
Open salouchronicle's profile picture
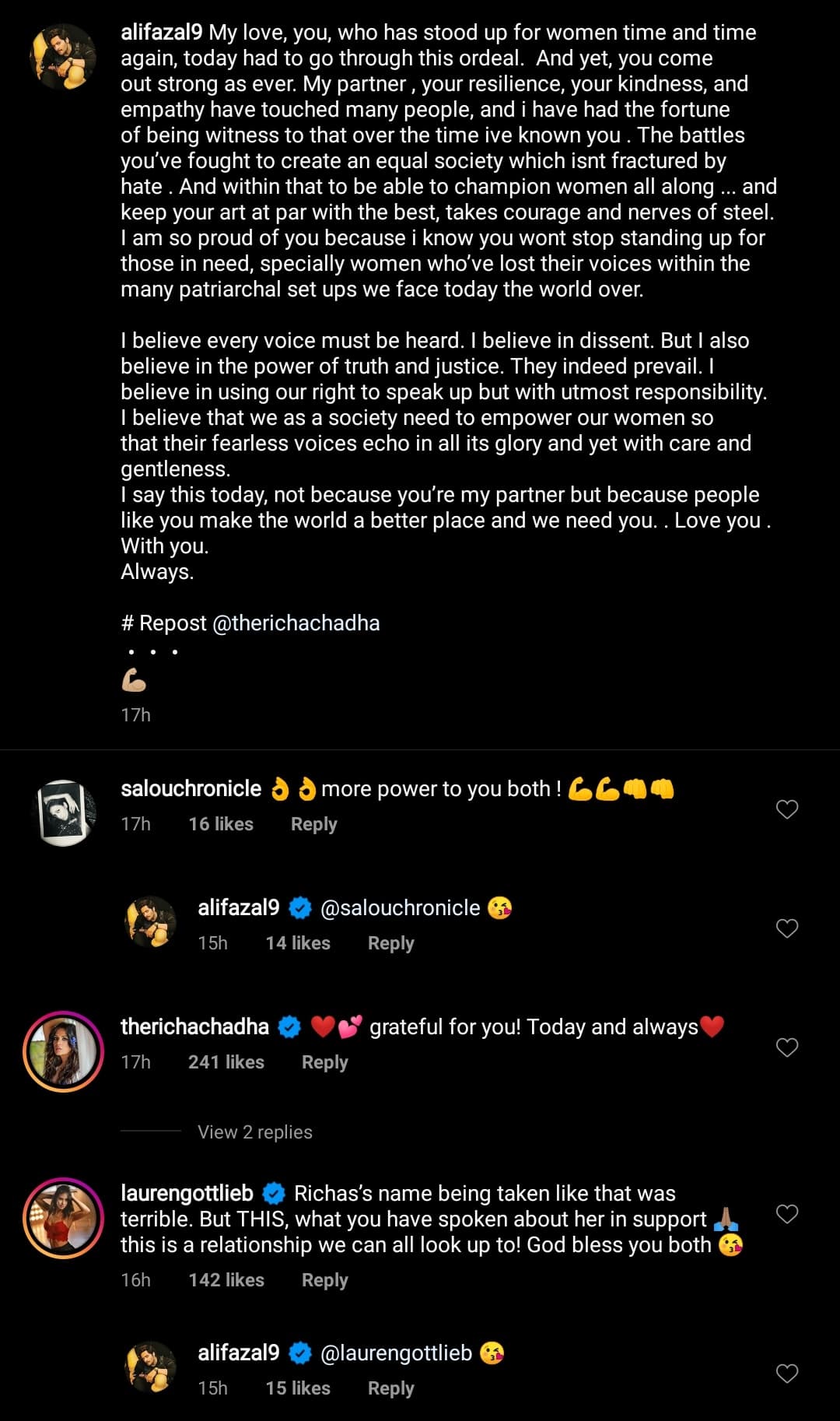click(64, 812)
